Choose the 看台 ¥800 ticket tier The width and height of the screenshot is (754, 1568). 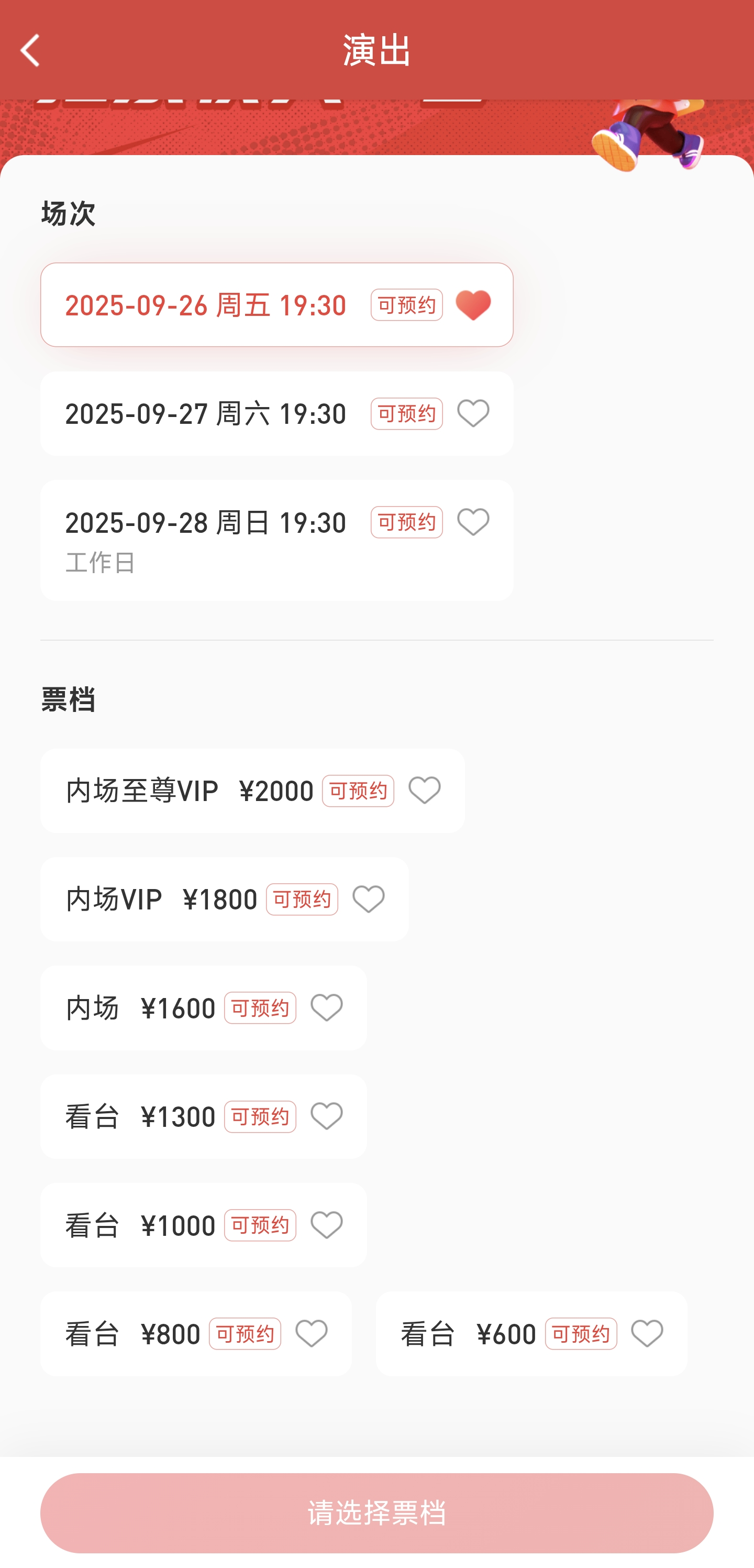[196, 1334]
